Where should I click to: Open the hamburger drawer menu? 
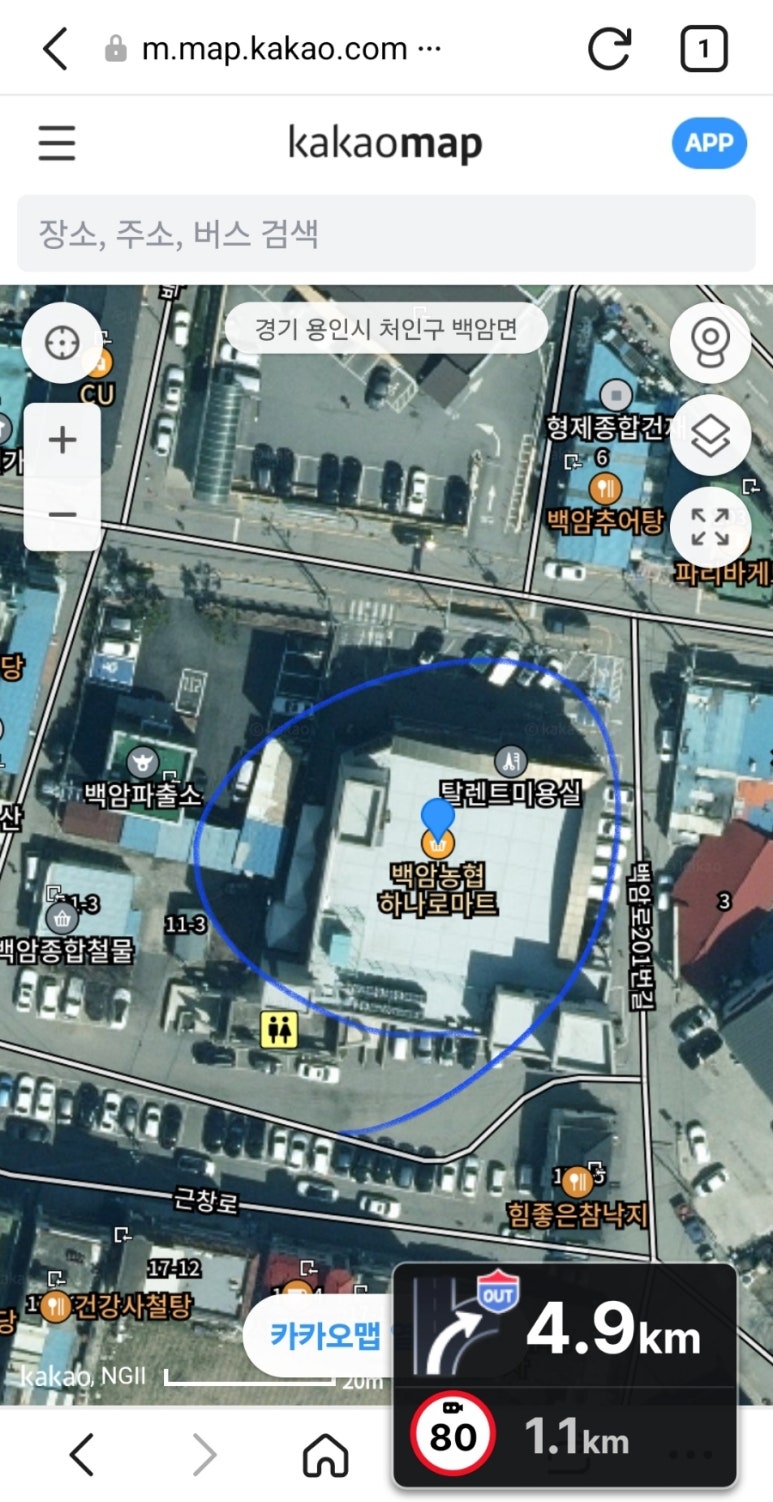pyautogui.click(x=57, y=143)
